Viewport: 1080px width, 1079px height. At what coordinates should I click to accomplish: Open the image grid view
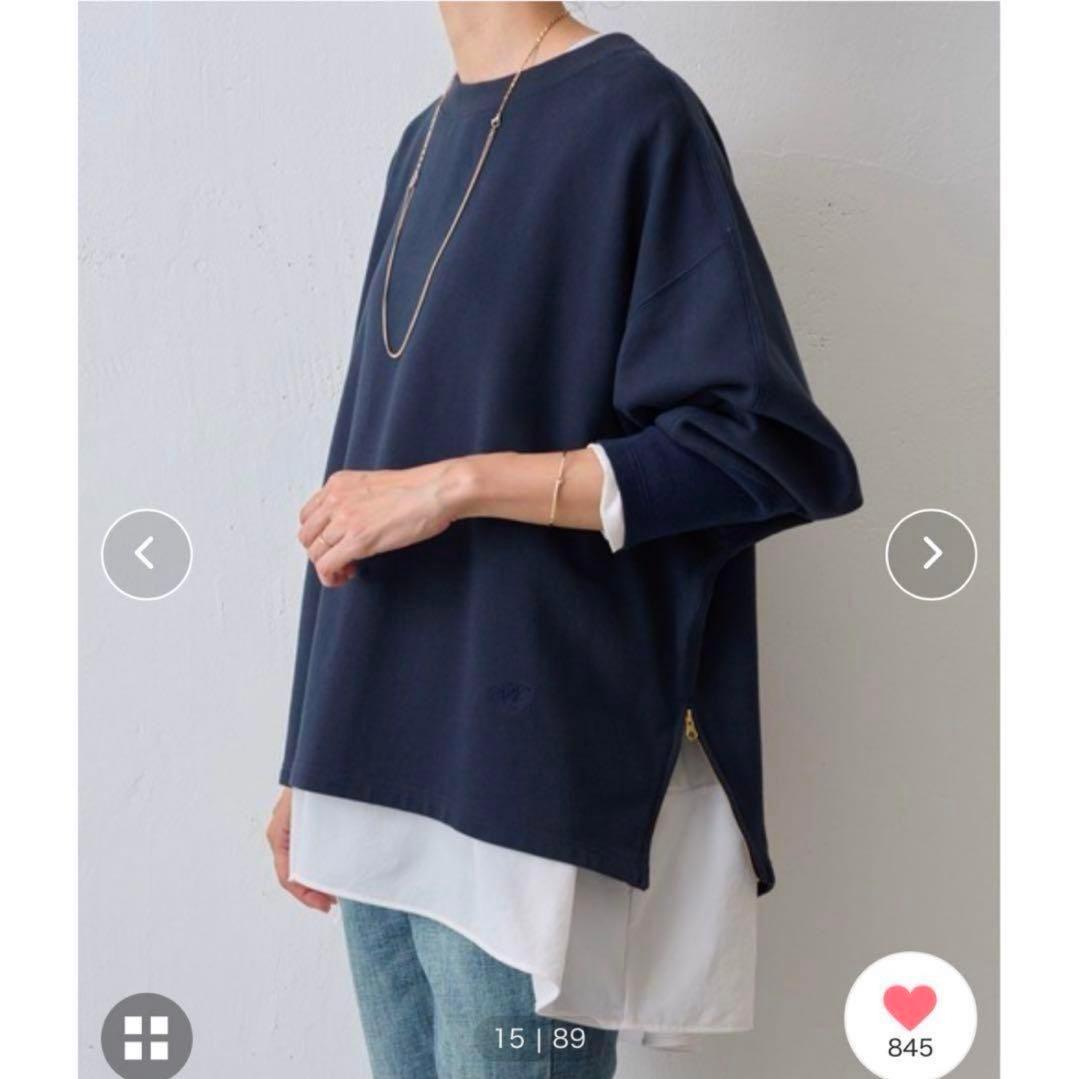146,1037
